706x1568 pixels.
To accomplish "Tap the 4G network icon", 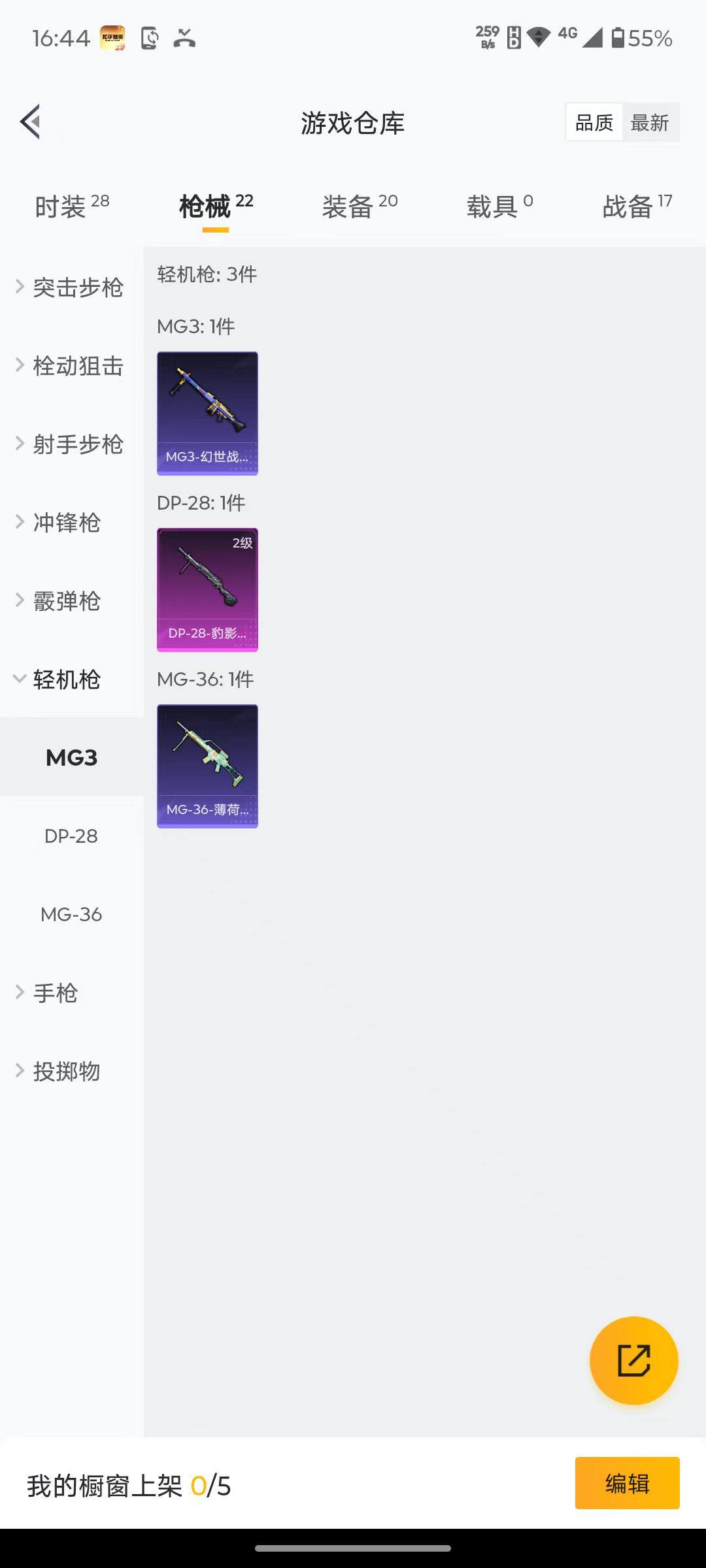I will (569, 36).
